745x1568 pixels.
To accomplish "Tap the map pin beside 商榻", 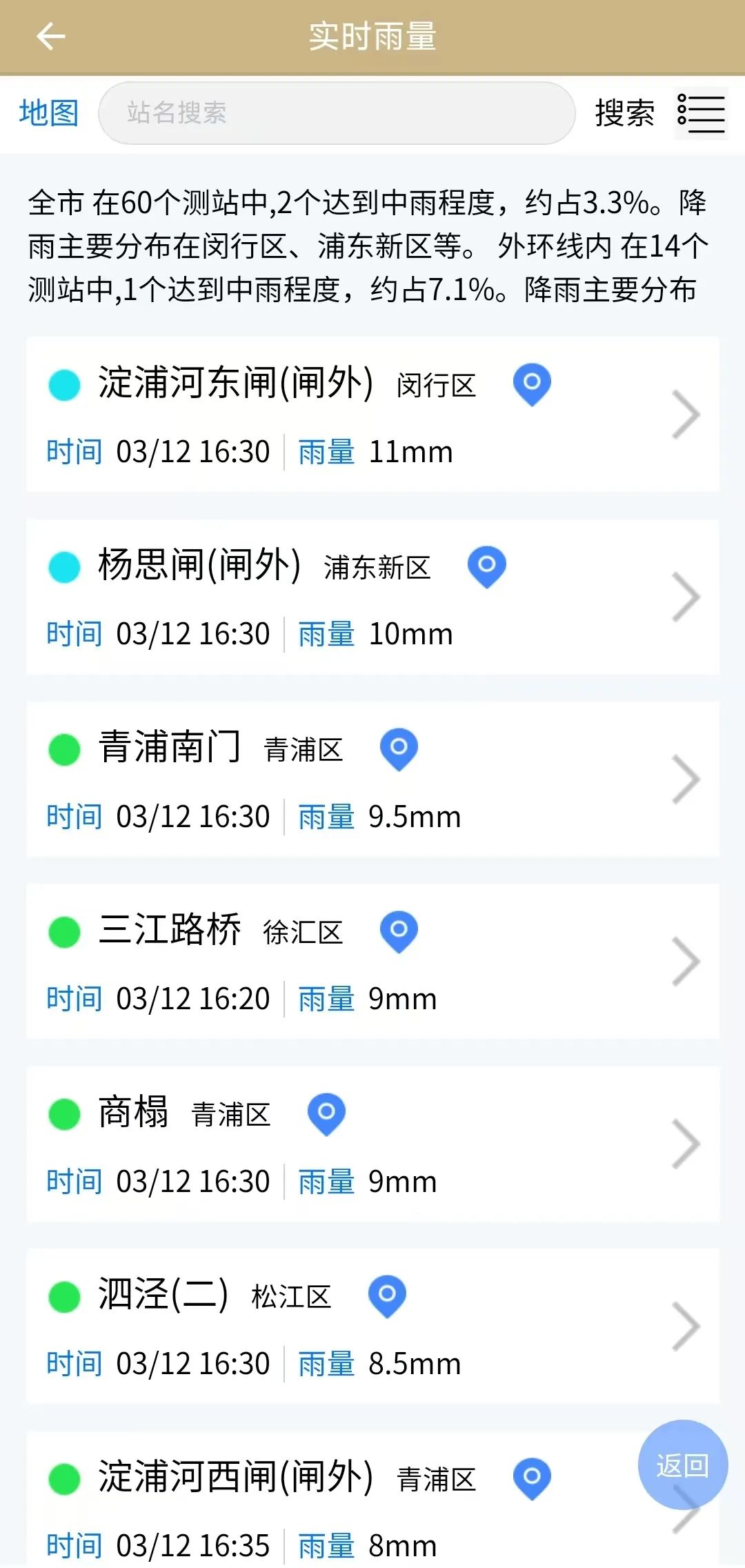I will pos(326,1114).
